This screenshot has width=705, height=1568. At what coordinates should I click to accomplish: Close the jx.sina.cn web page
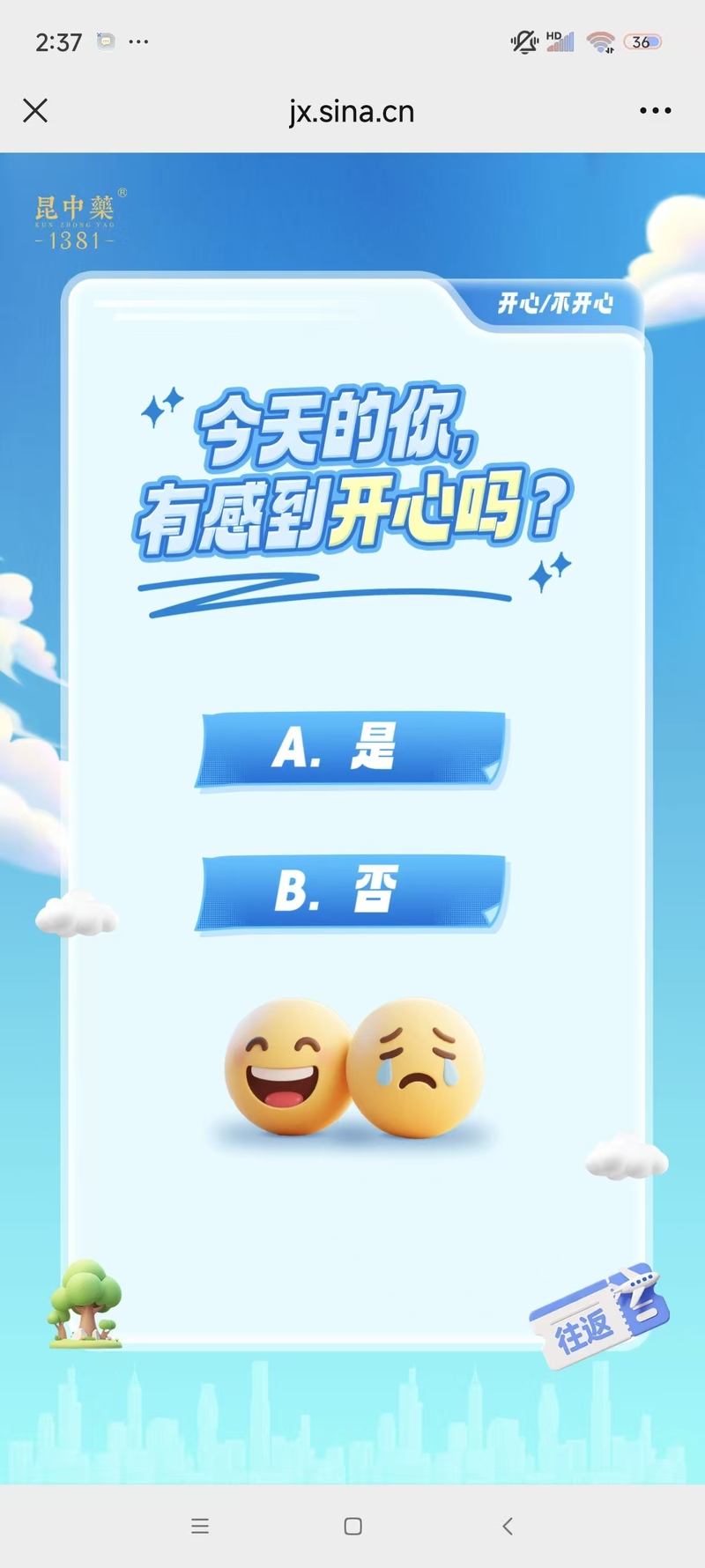click(x=35, y=111)
